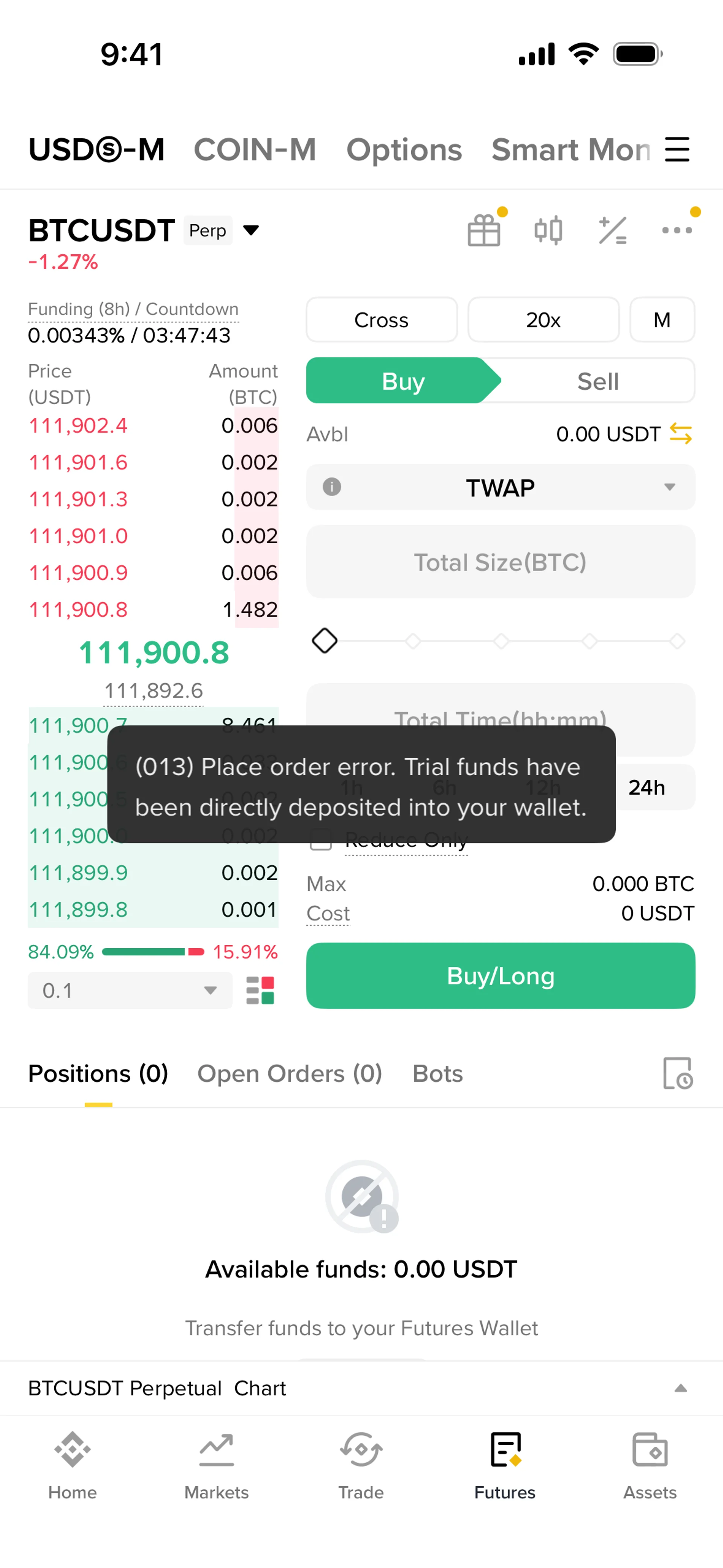Open the gift rewards icon

click(484, 231)
